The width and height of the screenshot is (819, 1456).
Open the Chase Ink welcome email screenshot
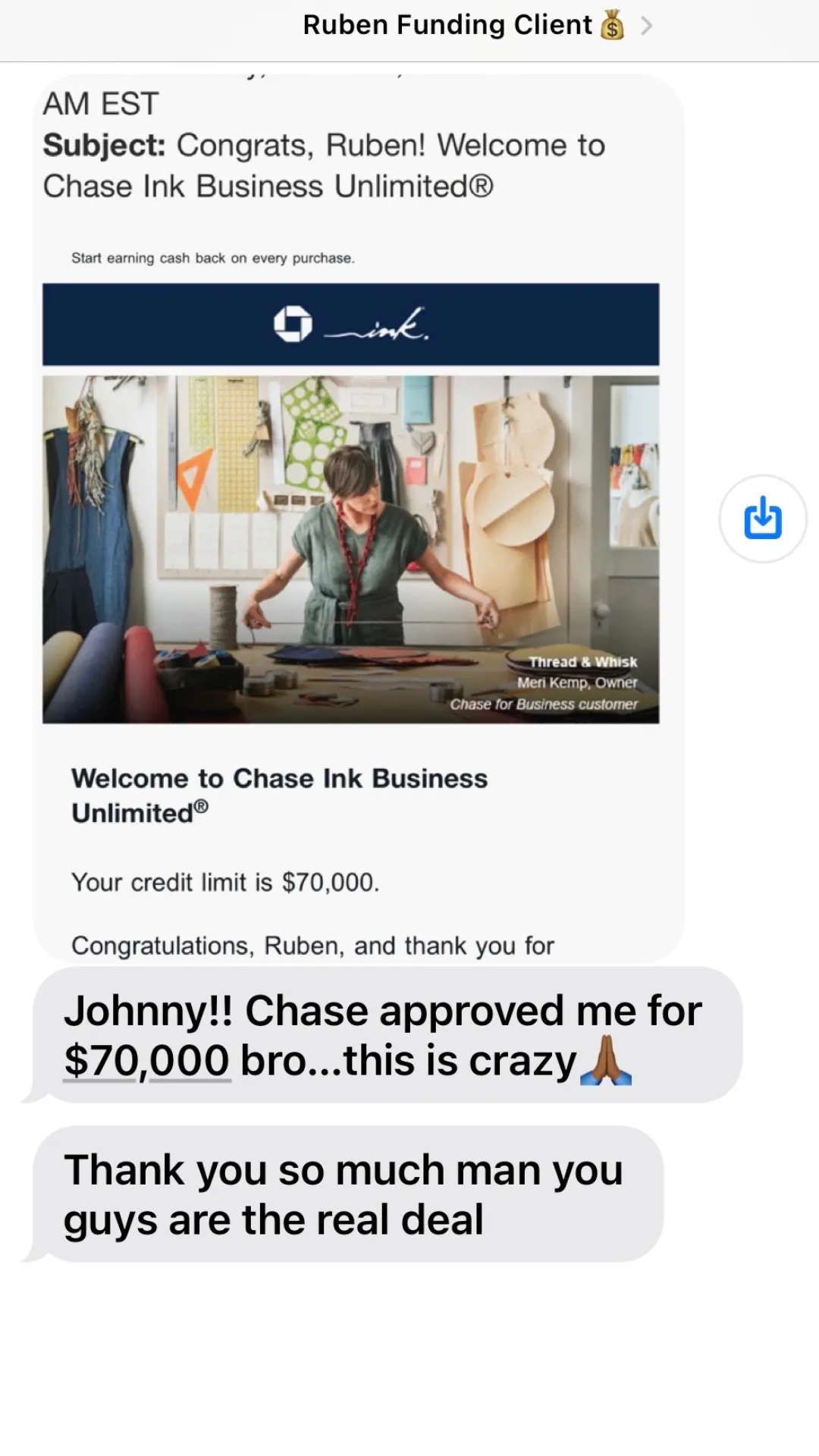coord(358,519)
